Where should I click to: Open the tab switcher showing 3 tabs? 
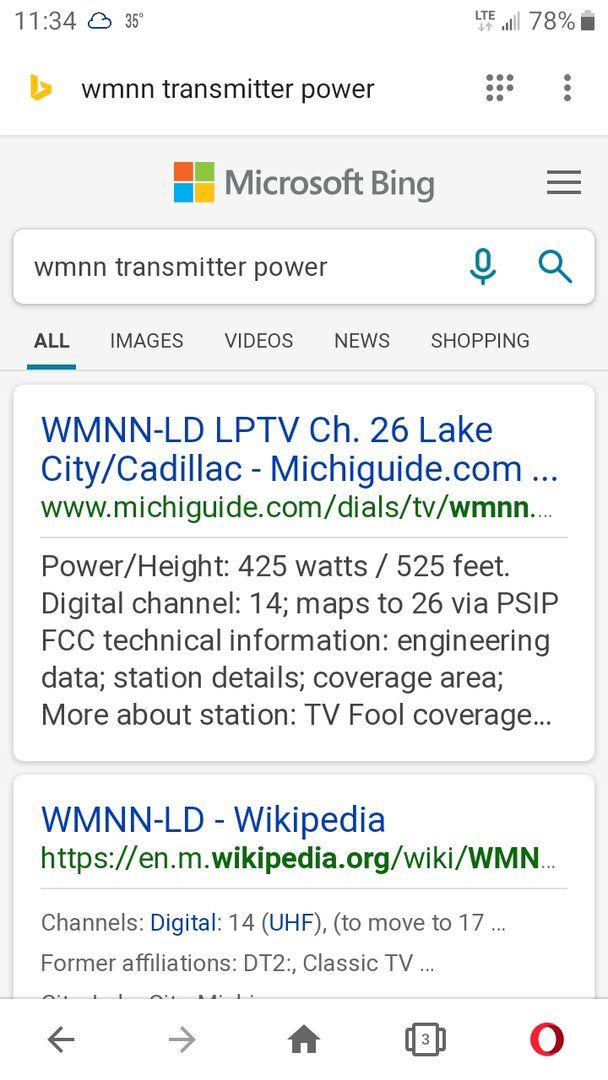coord(425,1040)
